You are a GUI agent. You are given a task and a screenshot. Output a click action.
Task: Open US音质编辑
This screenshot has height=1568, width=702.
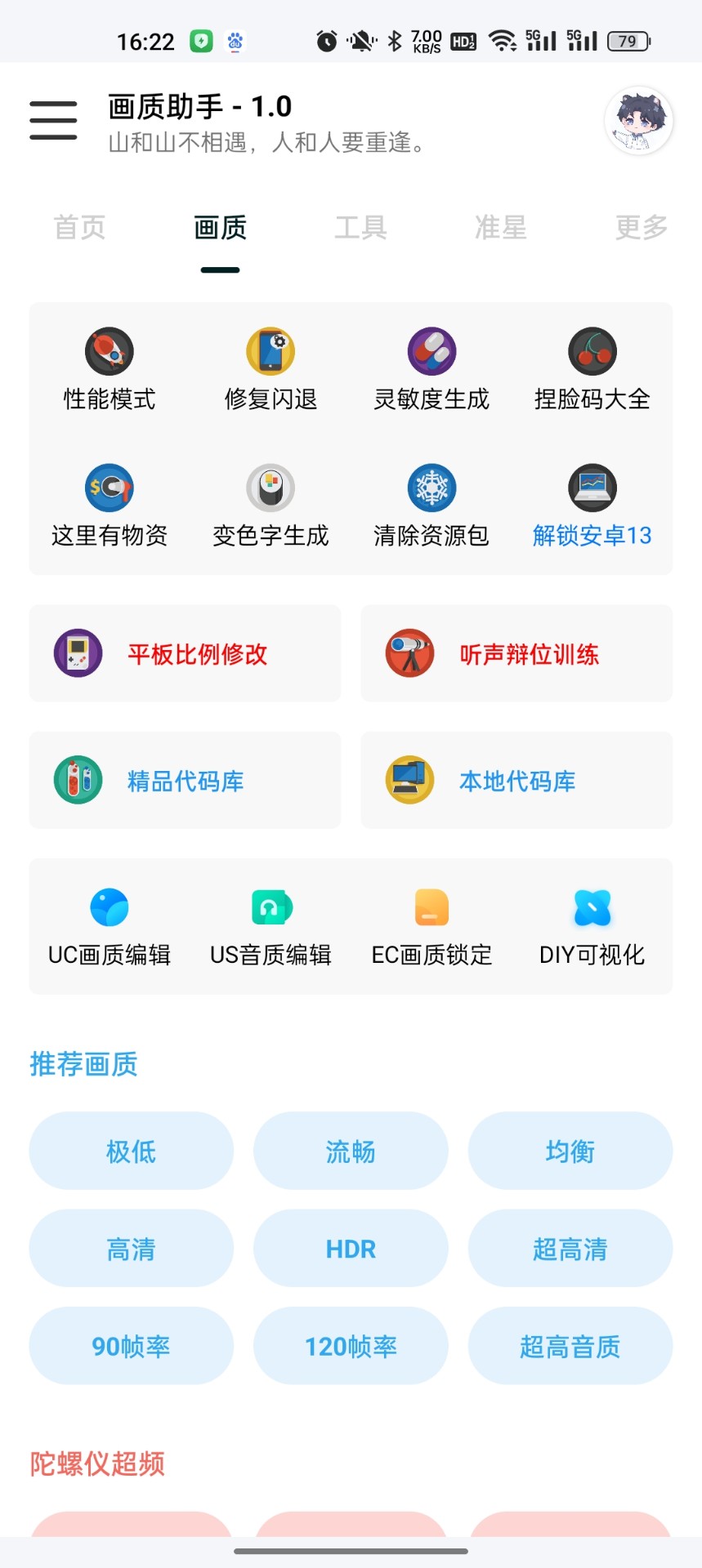[270, 925]
